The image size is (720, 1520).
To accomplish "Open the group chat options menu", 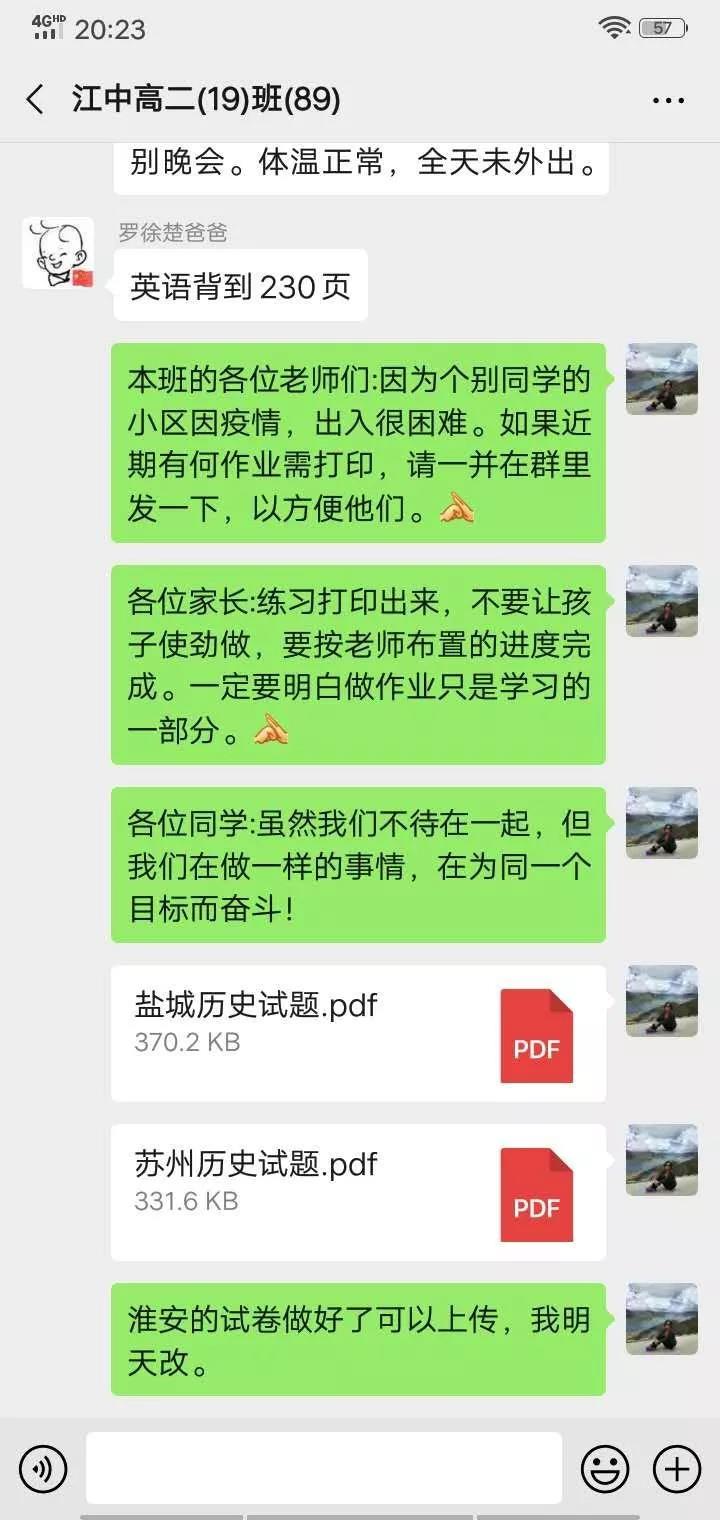I will (x=667, y=100).
